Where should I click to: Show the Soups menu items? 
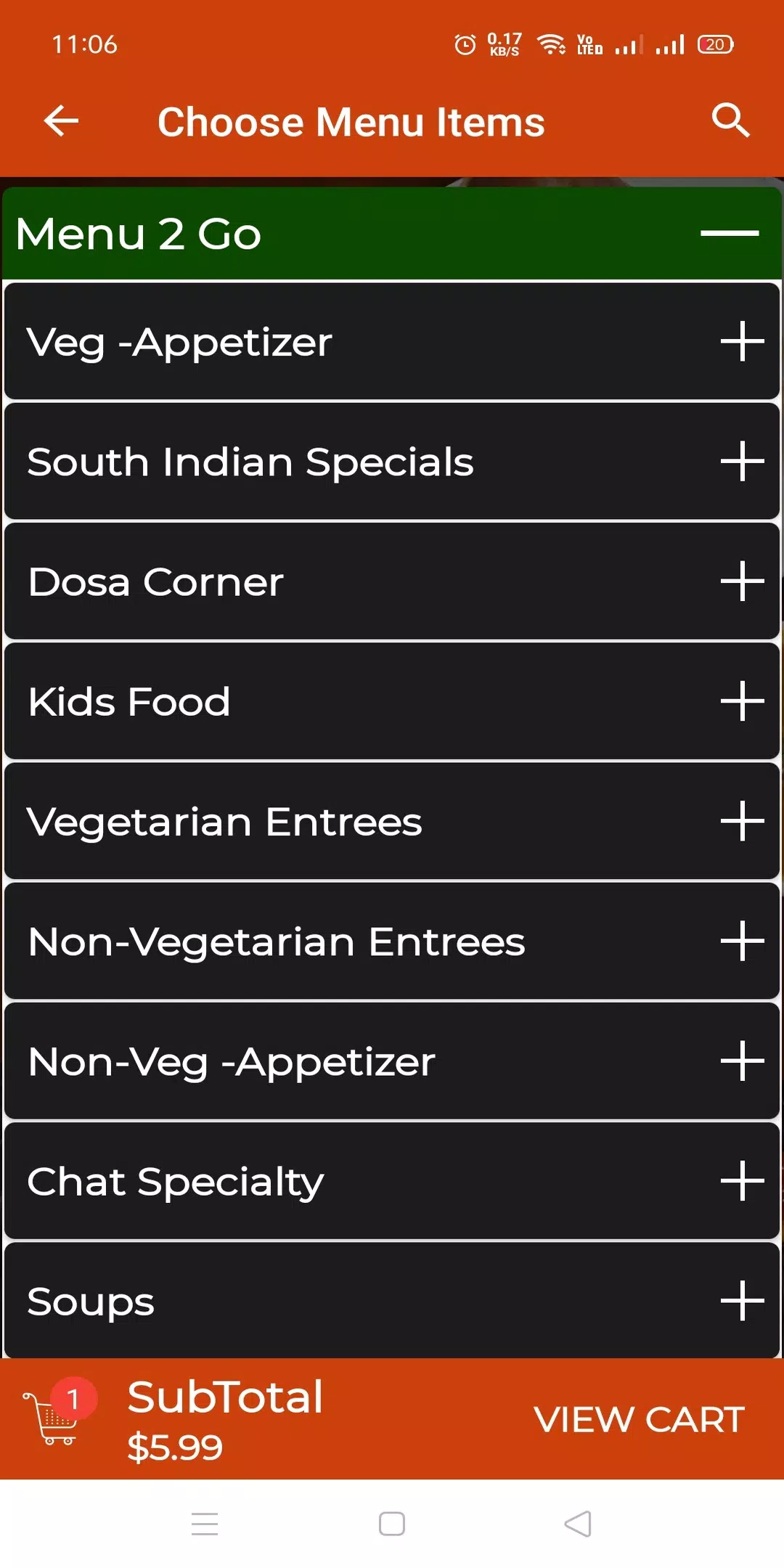(392, 1300)
